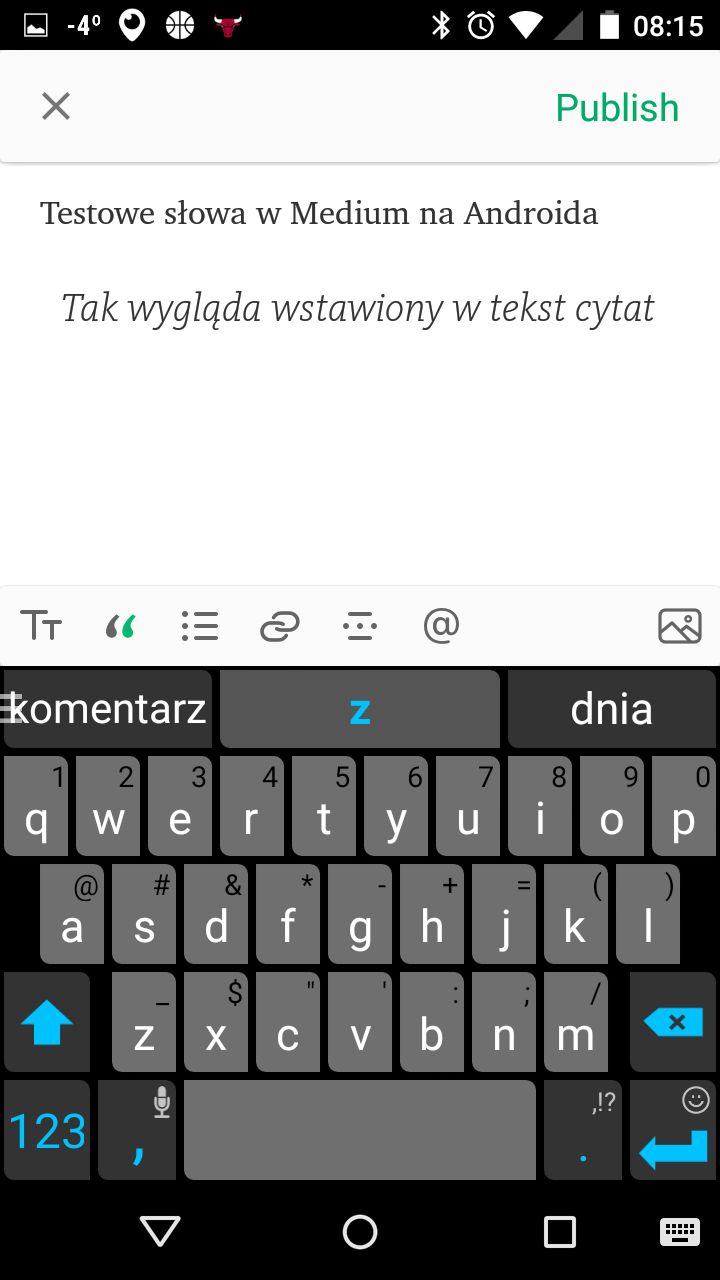
Task: Insert a section separator
Action: pyautogui.click(x=360, y=626)
